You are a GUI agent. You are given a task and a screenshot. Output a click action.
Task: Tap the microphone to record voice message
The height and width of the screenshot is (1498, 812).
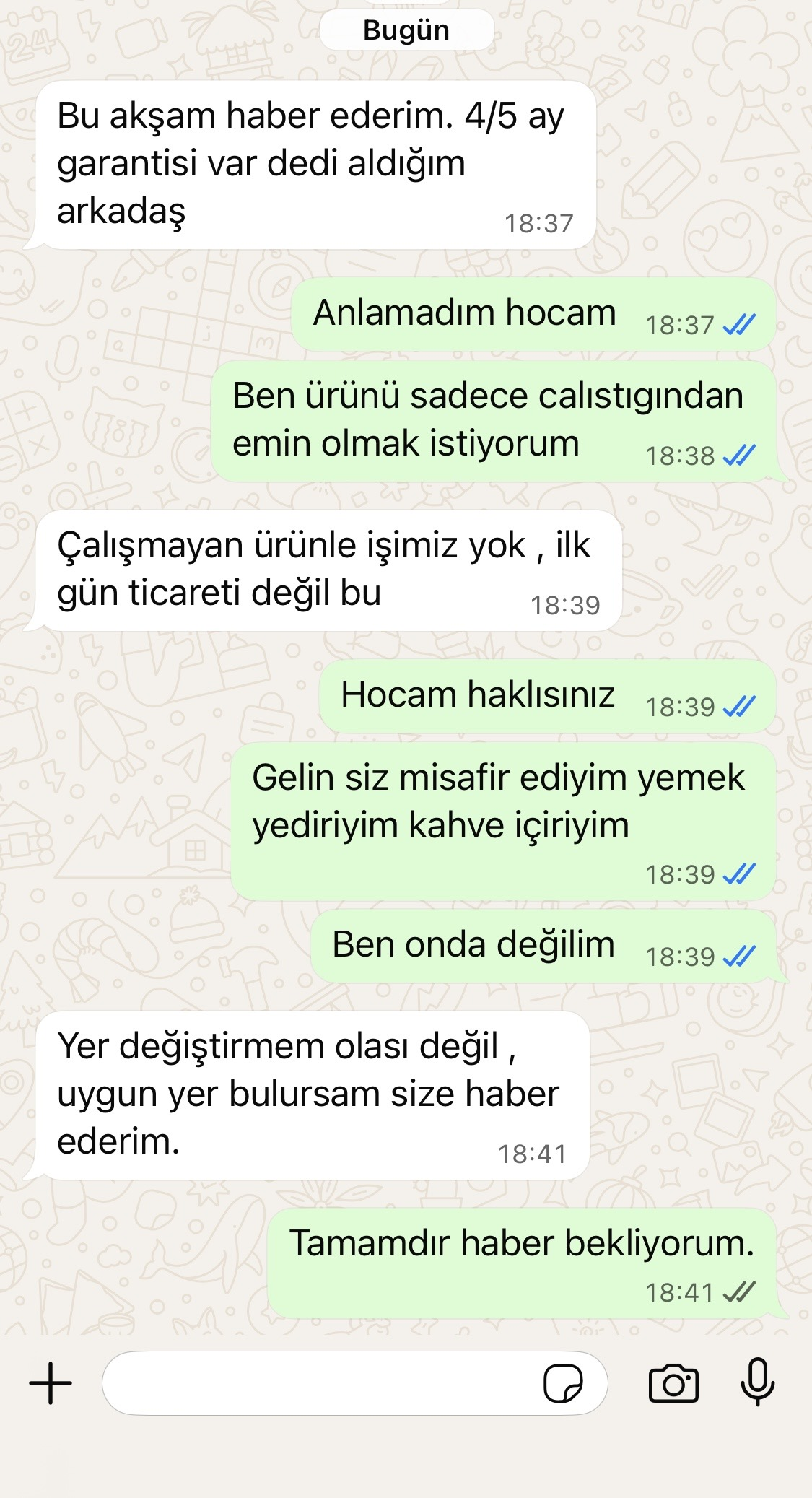(x=758, y=1382)
